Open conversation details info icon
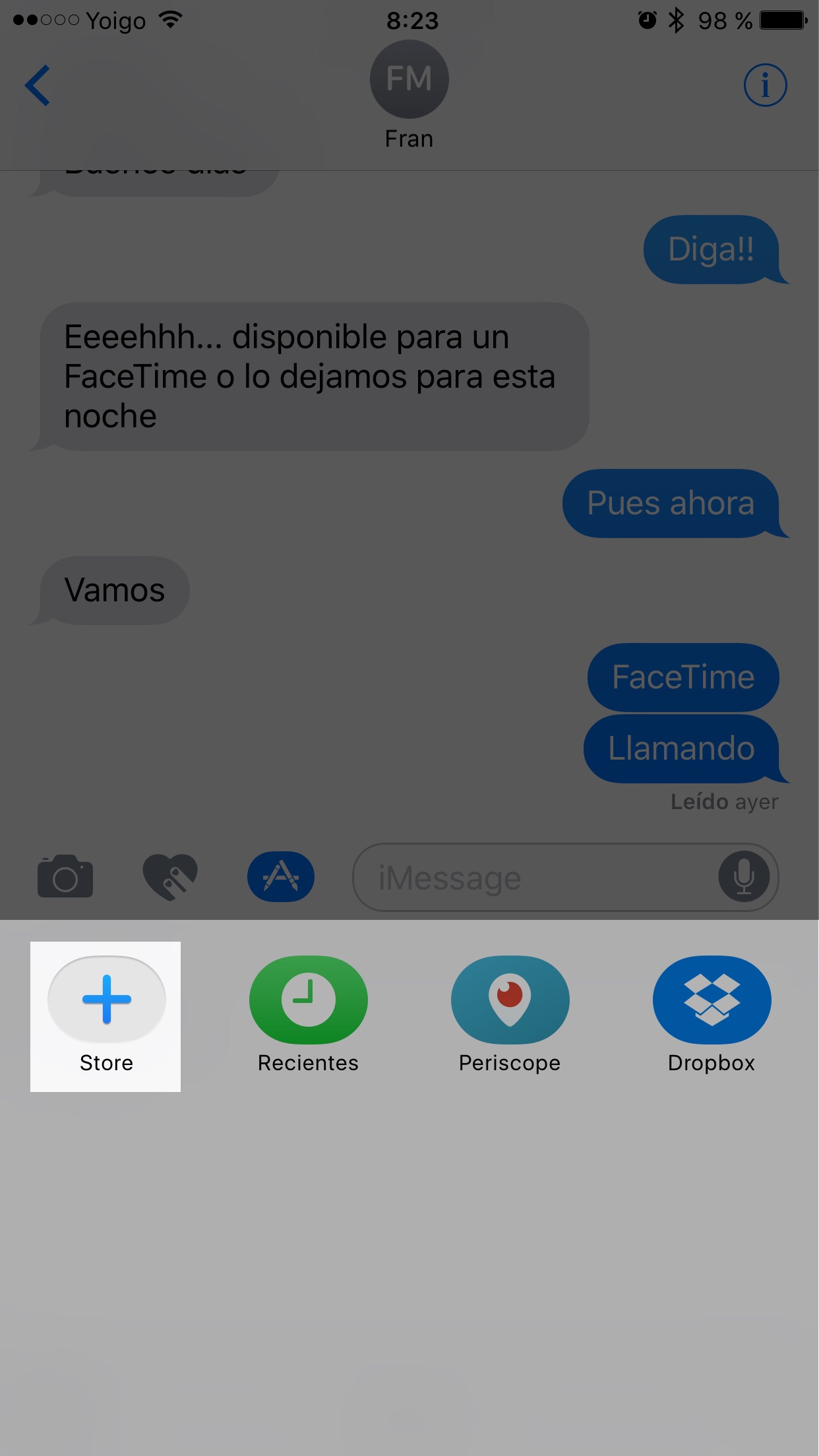This screenshot has height=1456, width=819. click(765, 85)
